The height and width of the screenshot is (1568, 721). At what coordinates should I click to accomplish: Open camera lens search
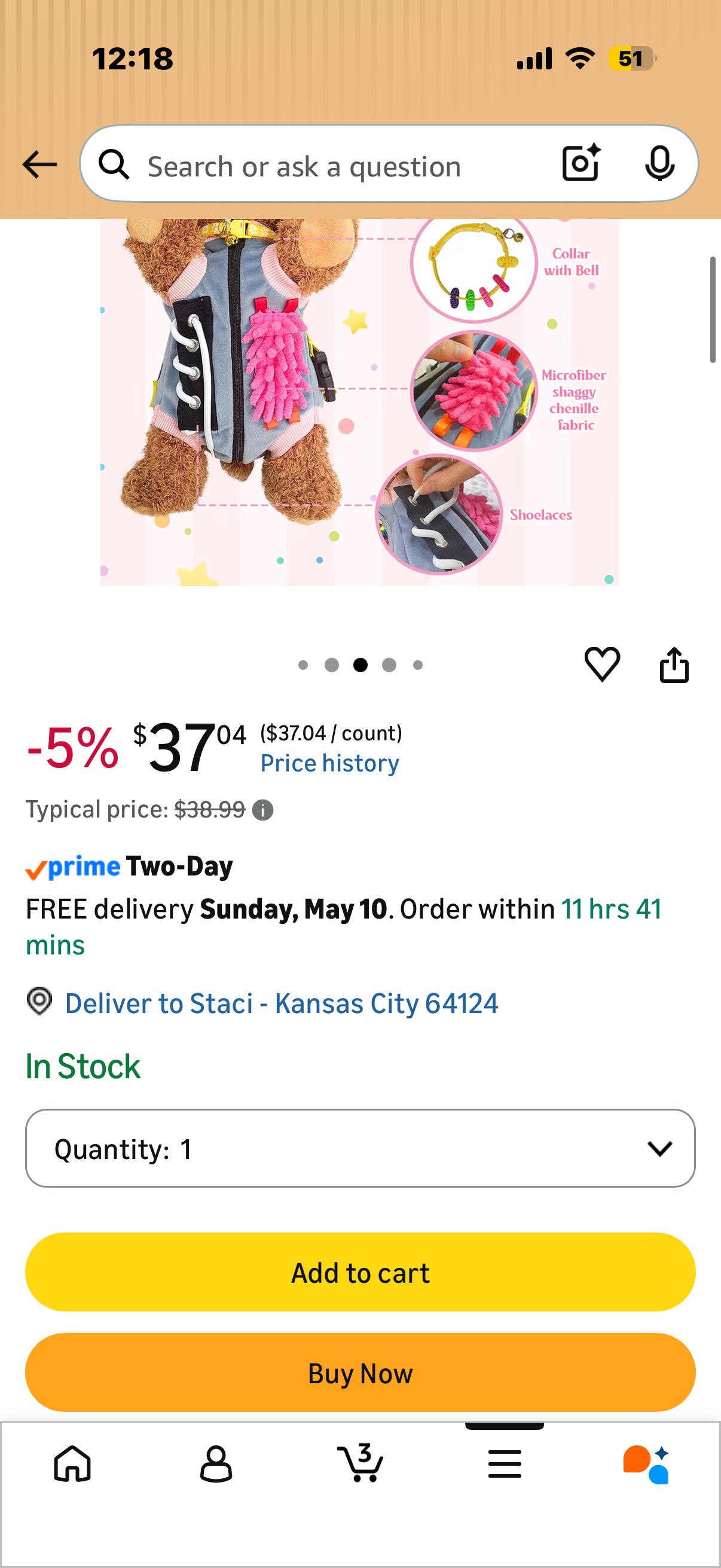point(581,163)
